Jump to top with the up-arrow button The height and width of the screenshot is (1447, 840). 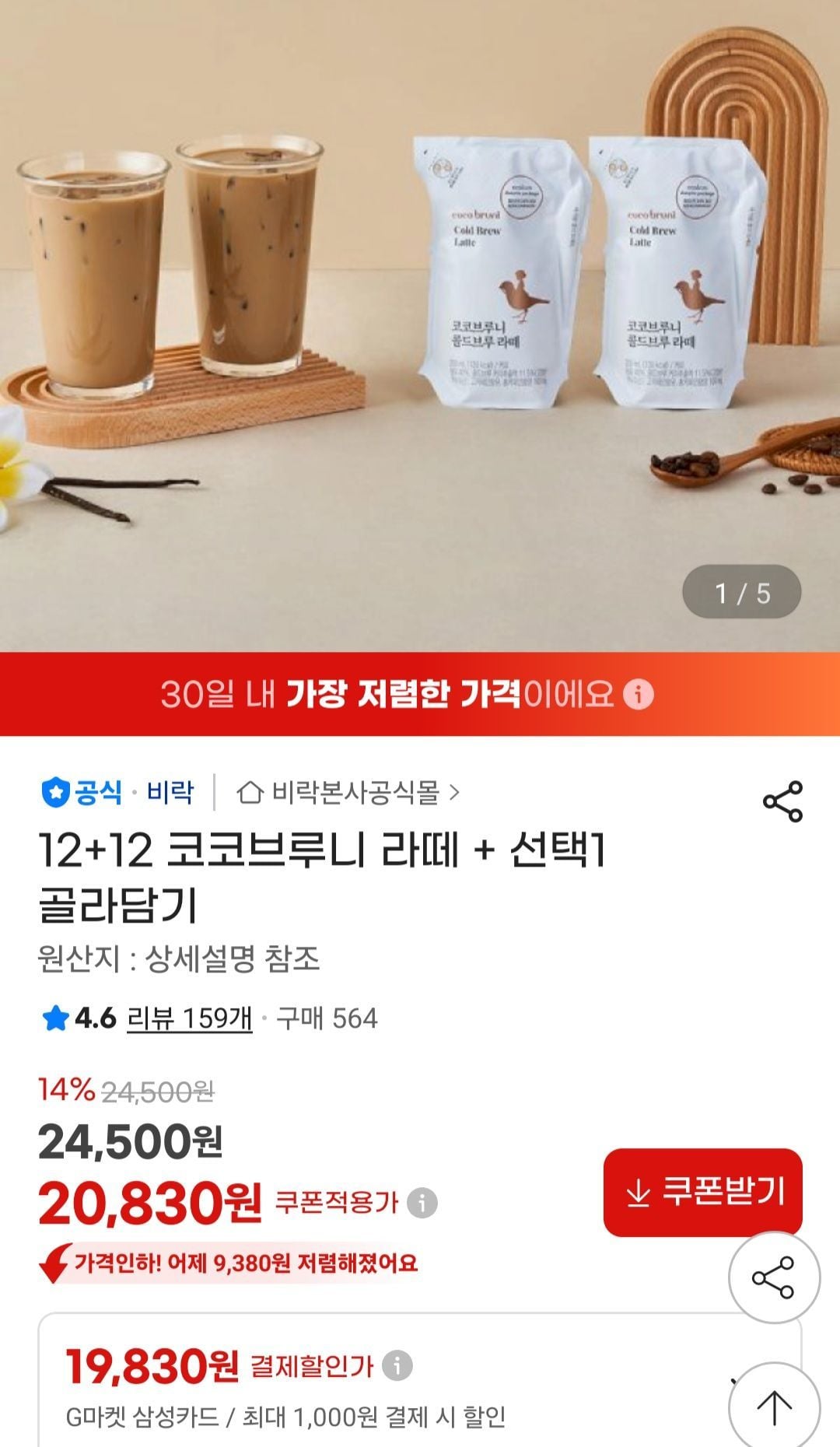(773, 1406)
